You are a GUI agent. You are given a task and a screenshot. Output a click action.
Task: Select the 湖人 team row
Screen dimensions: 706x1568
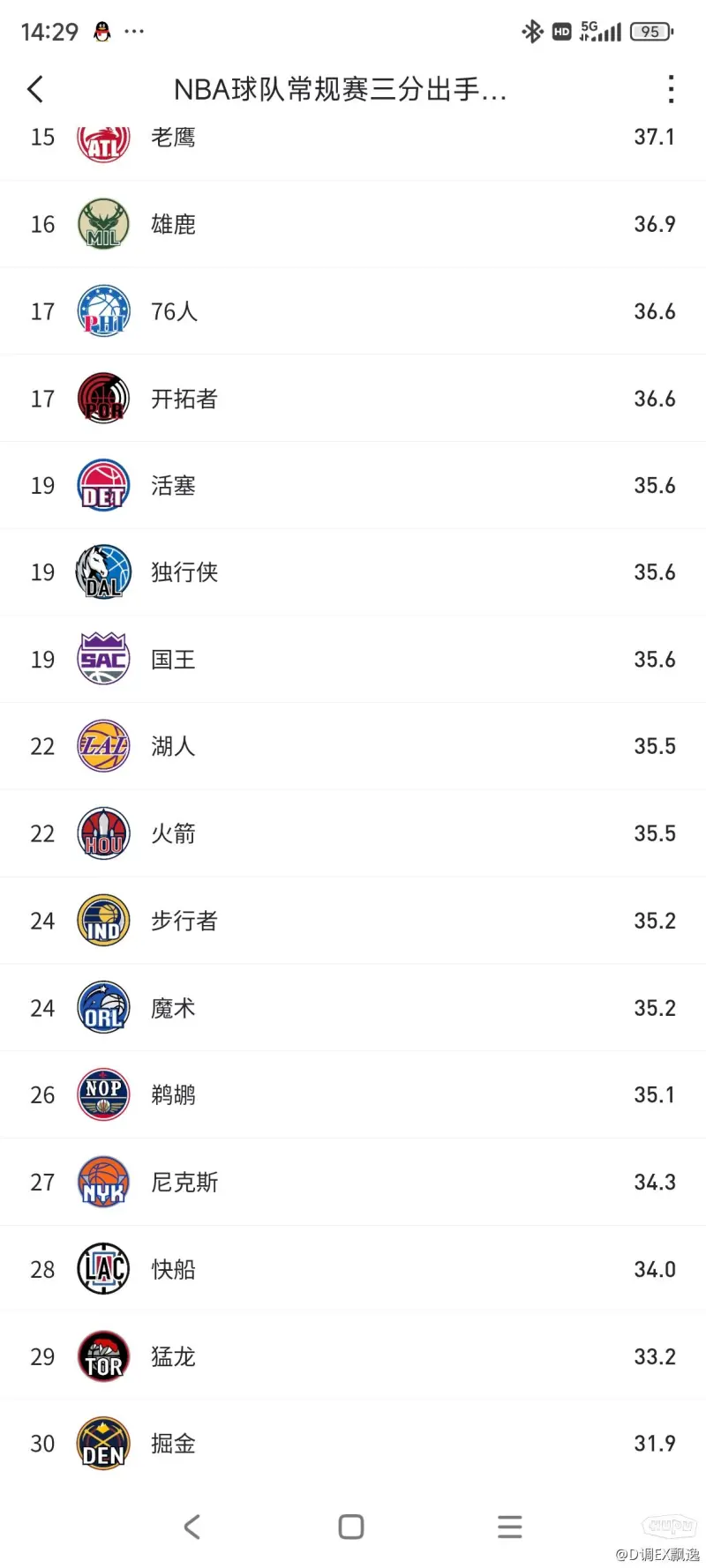pyautogui.click(x=353, y=747)
